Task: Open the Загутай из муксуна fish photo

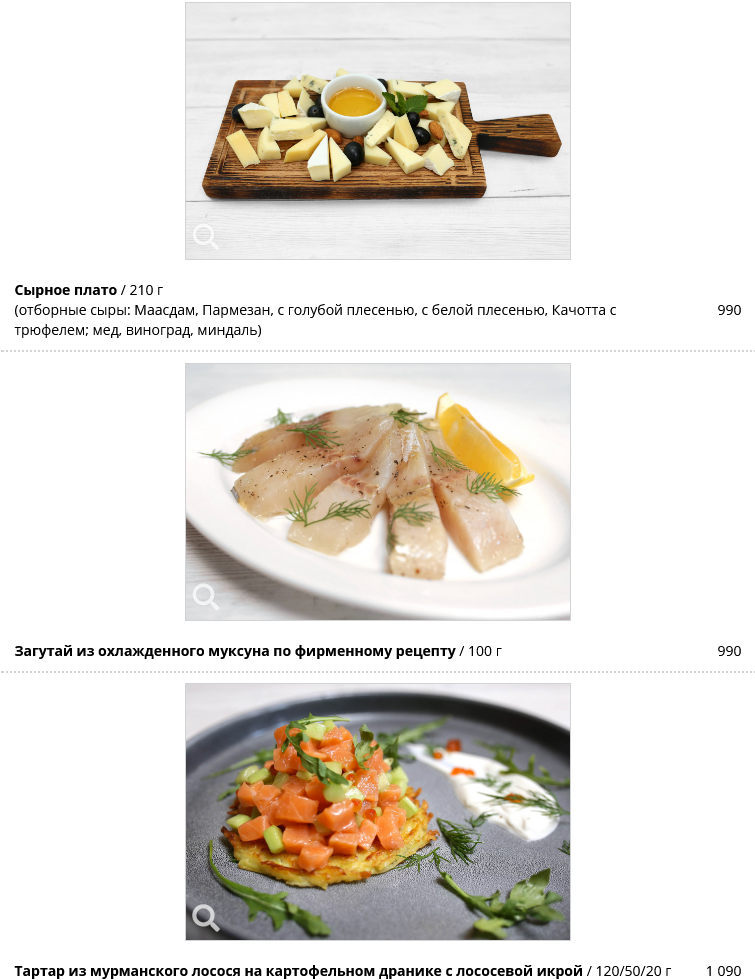Action: tap(206, 597)
